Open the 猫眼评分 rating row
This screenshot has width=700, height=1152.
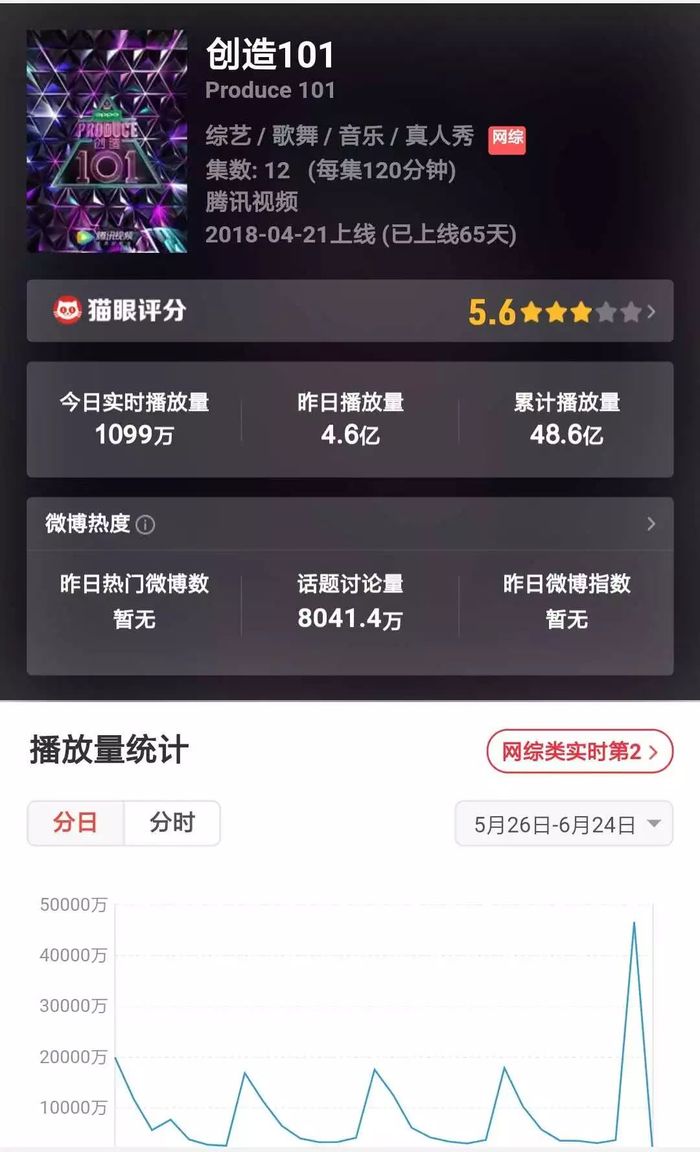pyautogui.click(x=350, y=311)
